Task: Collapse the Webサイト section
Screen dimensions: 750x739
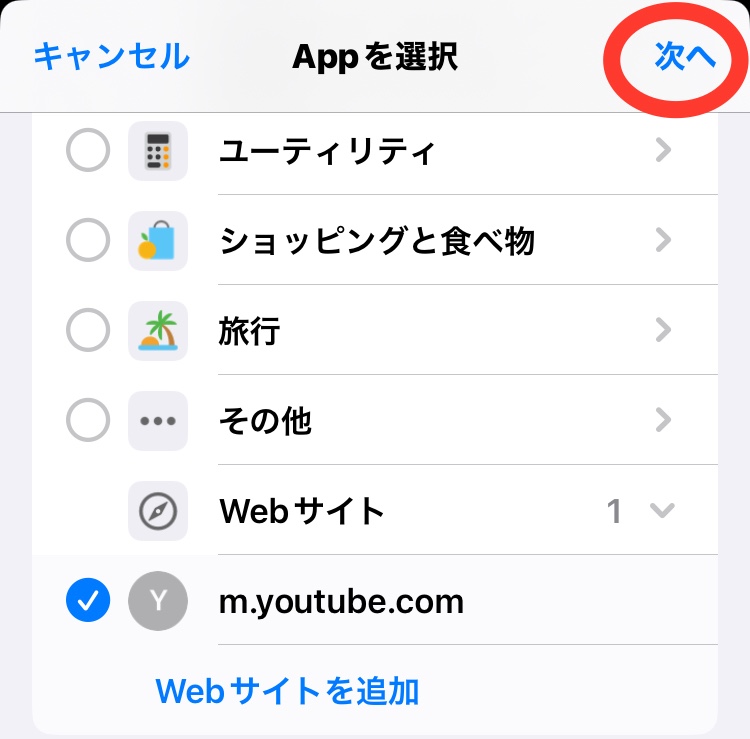Action: pos(661,511)
